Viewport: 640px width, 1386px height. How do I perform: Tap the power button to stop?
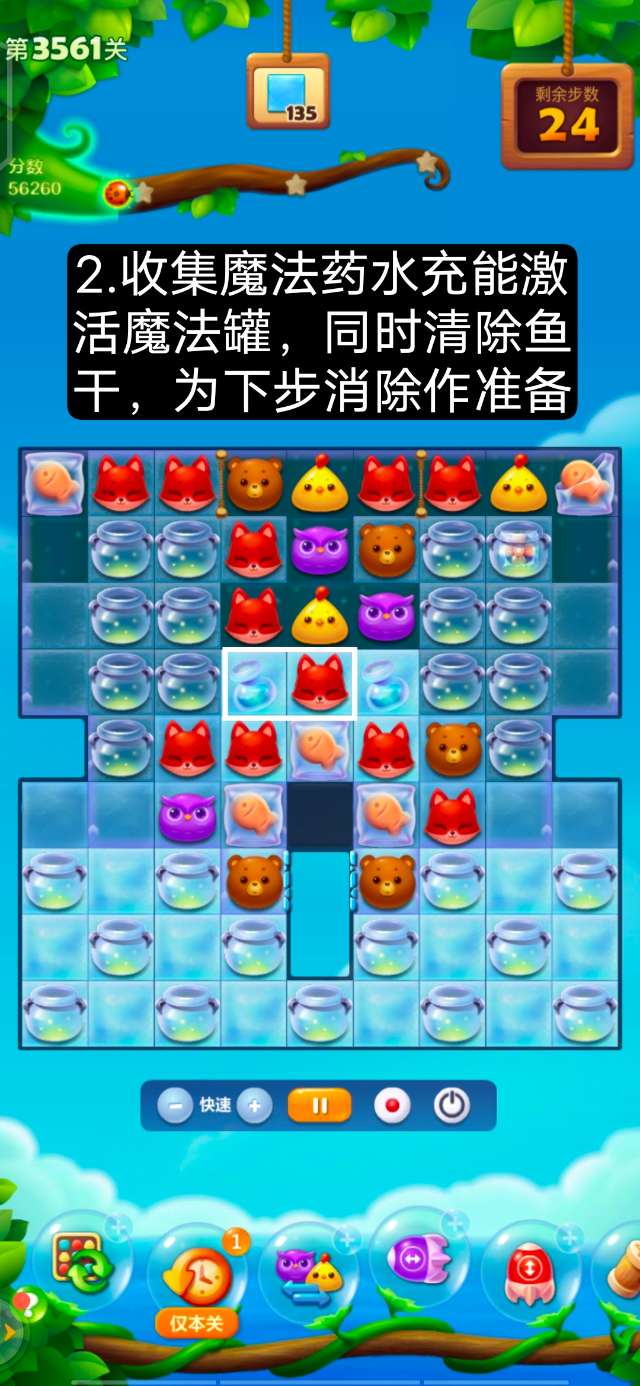pyautogui.click(x=451, y=1106)
